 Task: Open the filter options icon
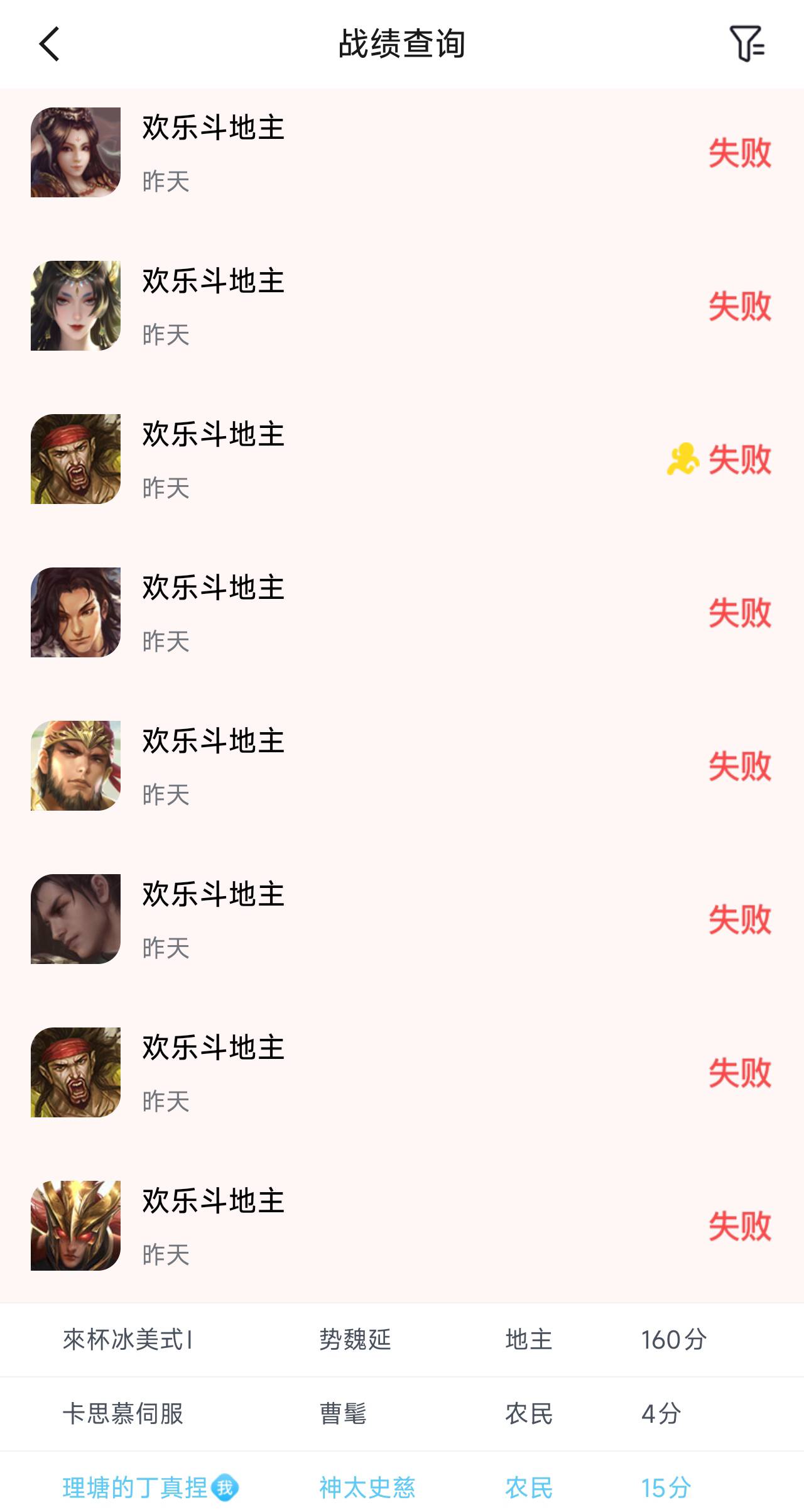tap(747, 44)
